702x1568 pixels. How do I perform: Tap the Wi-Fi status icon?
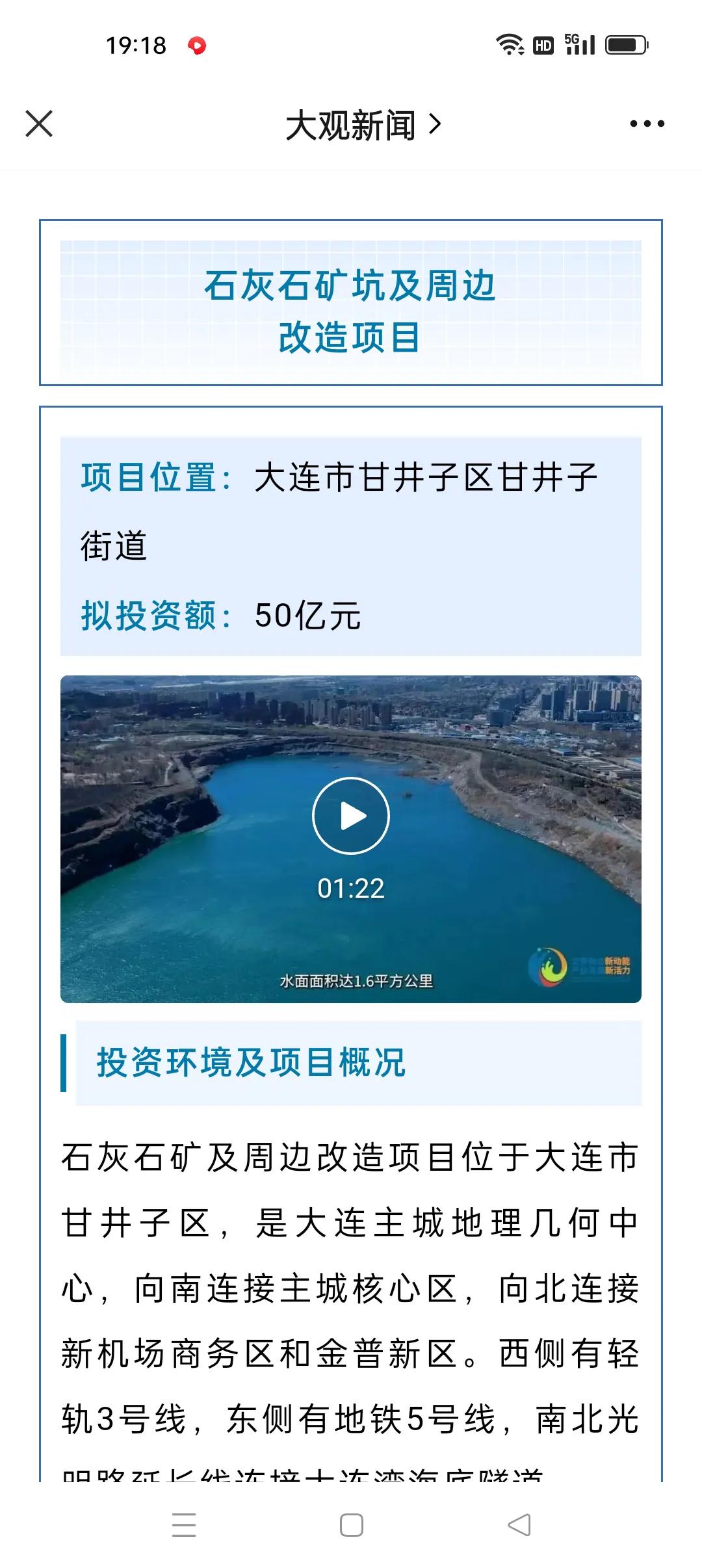511,43
